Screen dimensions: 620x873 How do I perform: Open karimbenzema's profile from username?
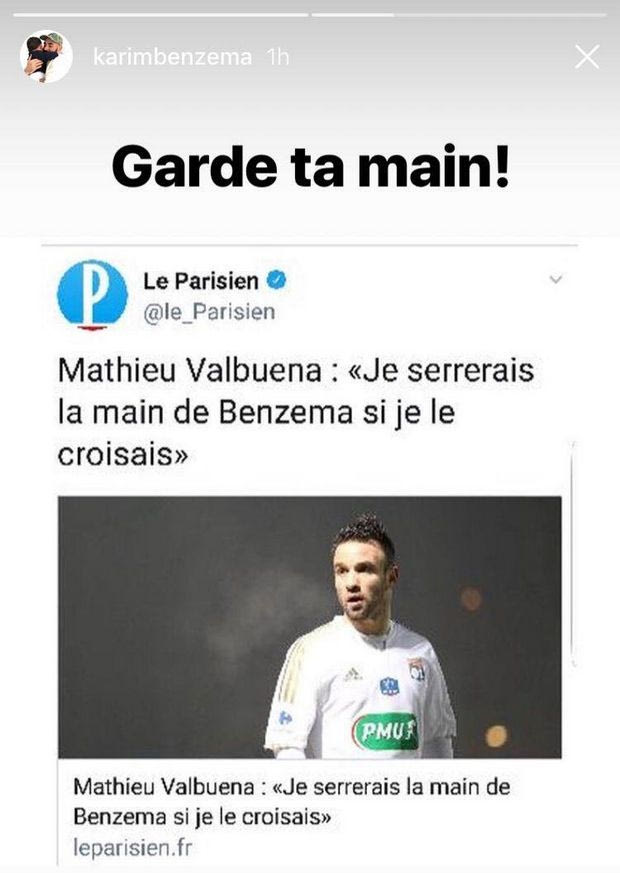coord(172,57)
